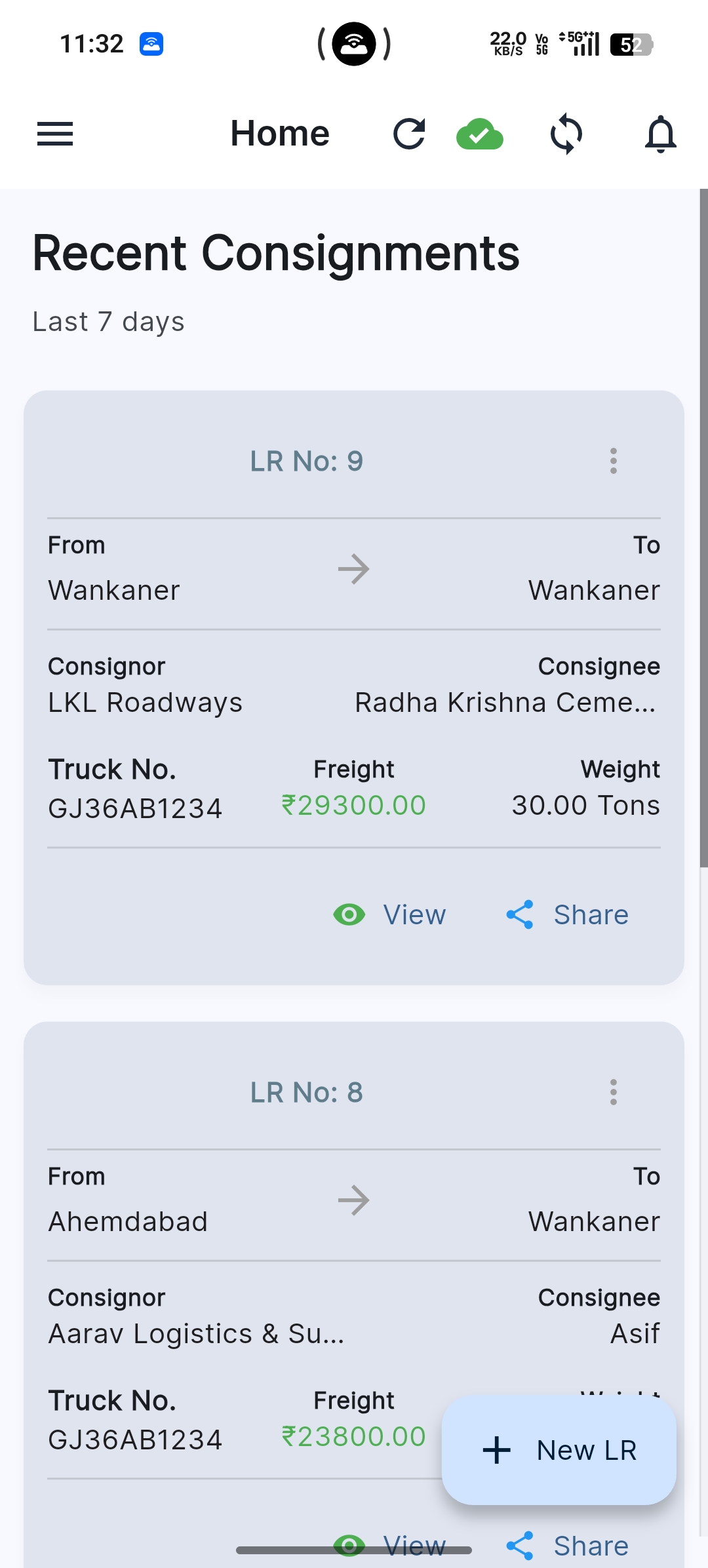The image size is (708, 1568).
Task: Open the three-dot menu on LR No 9
Action: [613, 461]
